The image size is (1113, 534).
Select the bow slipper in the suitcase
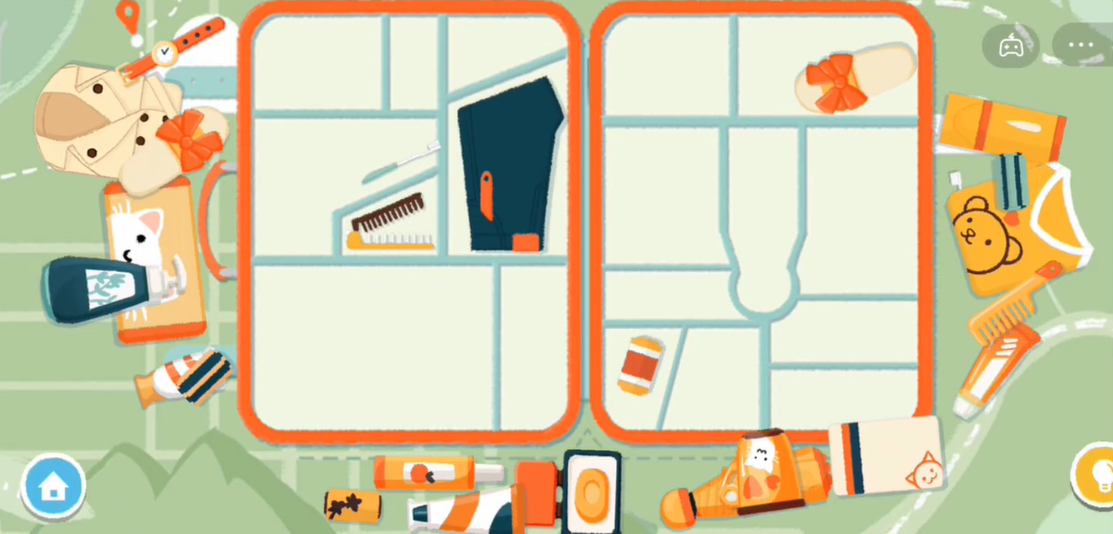pos(855,77)
